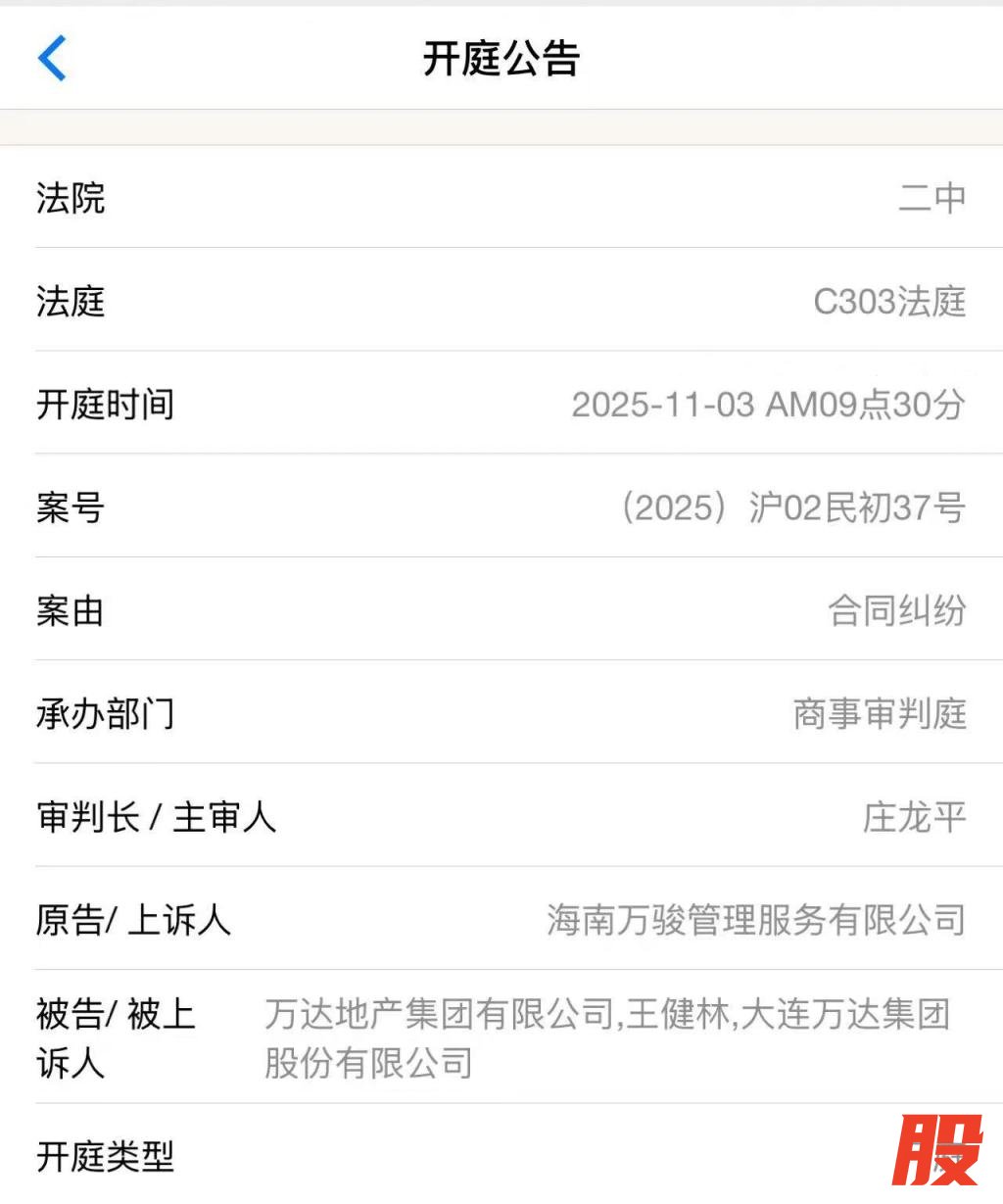Go back from the 开庭公告 page
The image size is (1003, 1204).
tap(52, 59)
